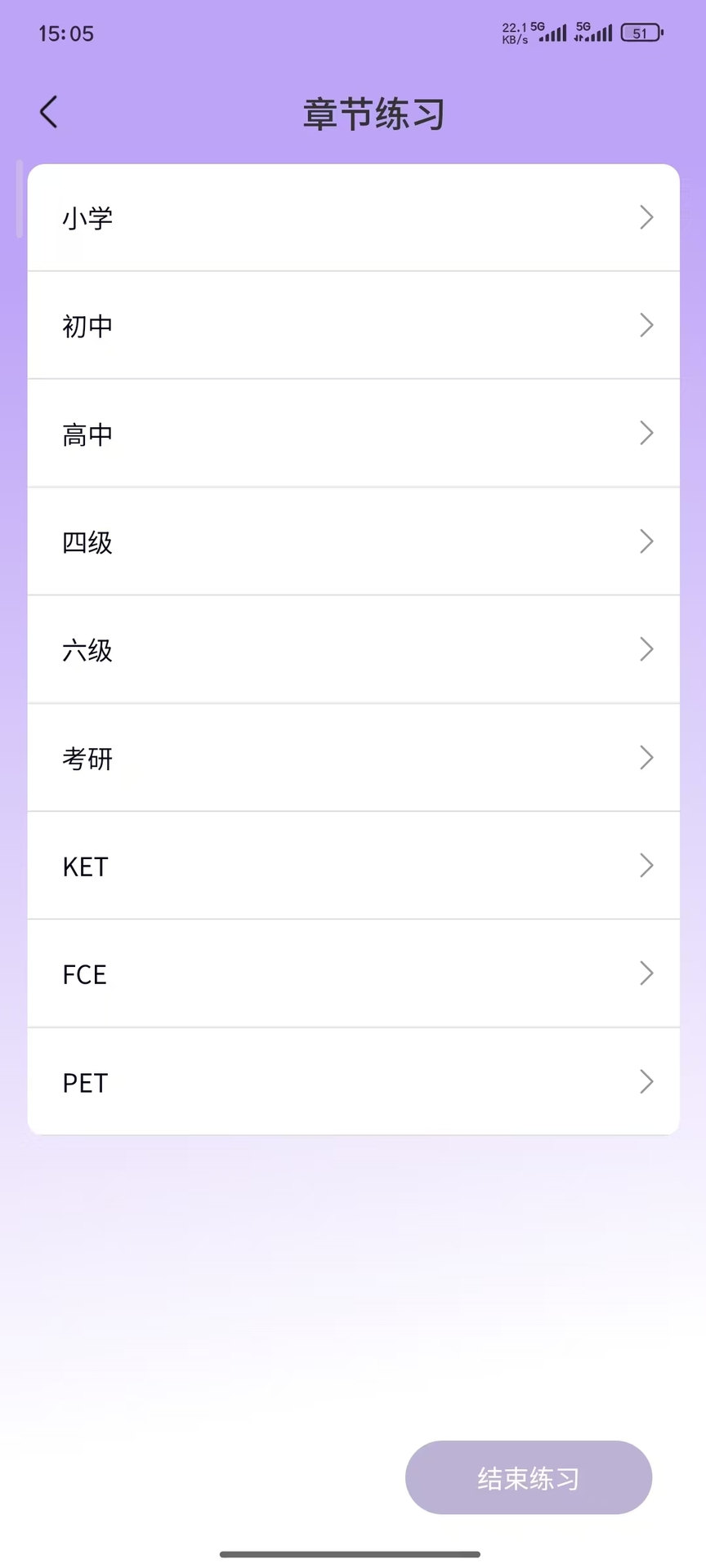Tap the clock showing 15:05
This screenshot has height=1568, width=706.
(65, 33)
